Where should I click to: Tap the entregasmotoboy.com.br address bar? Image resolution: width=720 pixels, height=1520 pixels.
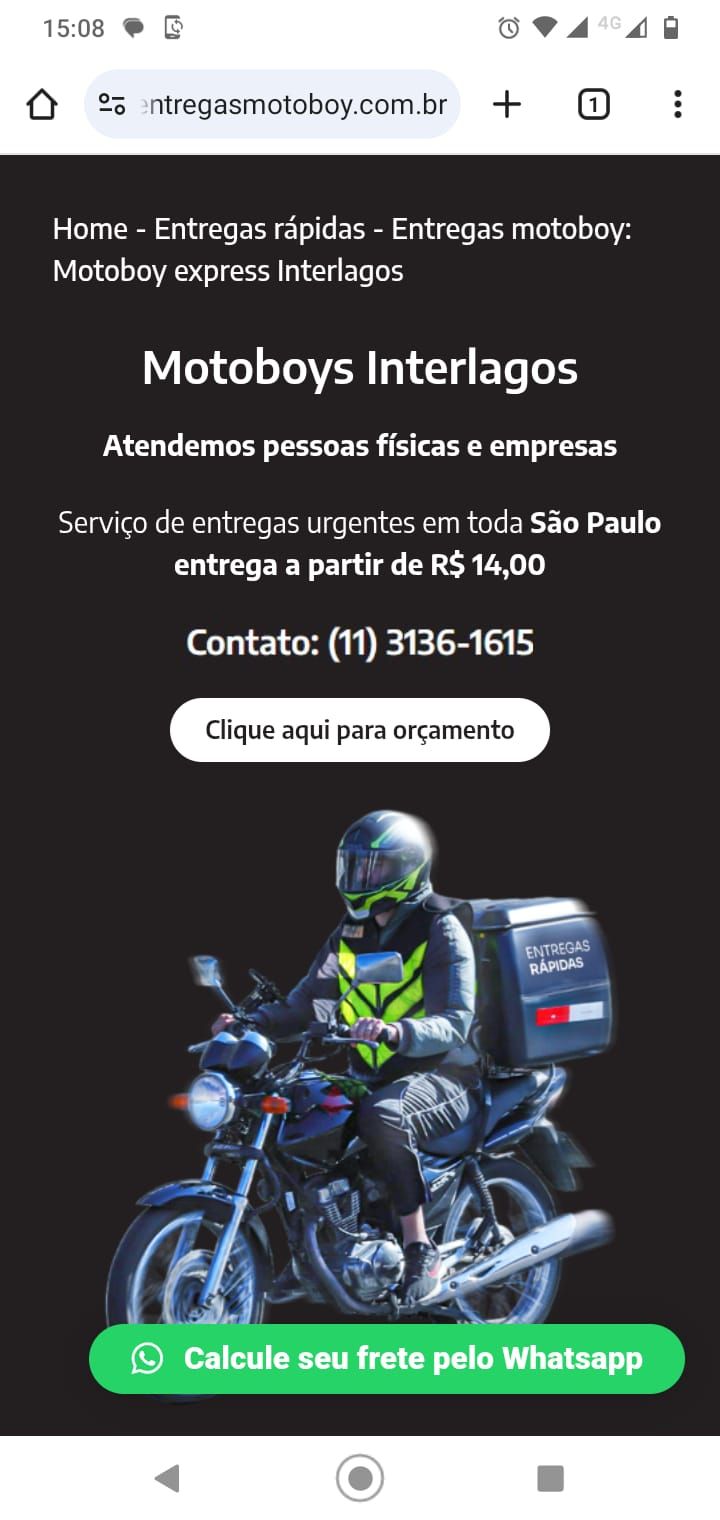click(x=290, y=104)
